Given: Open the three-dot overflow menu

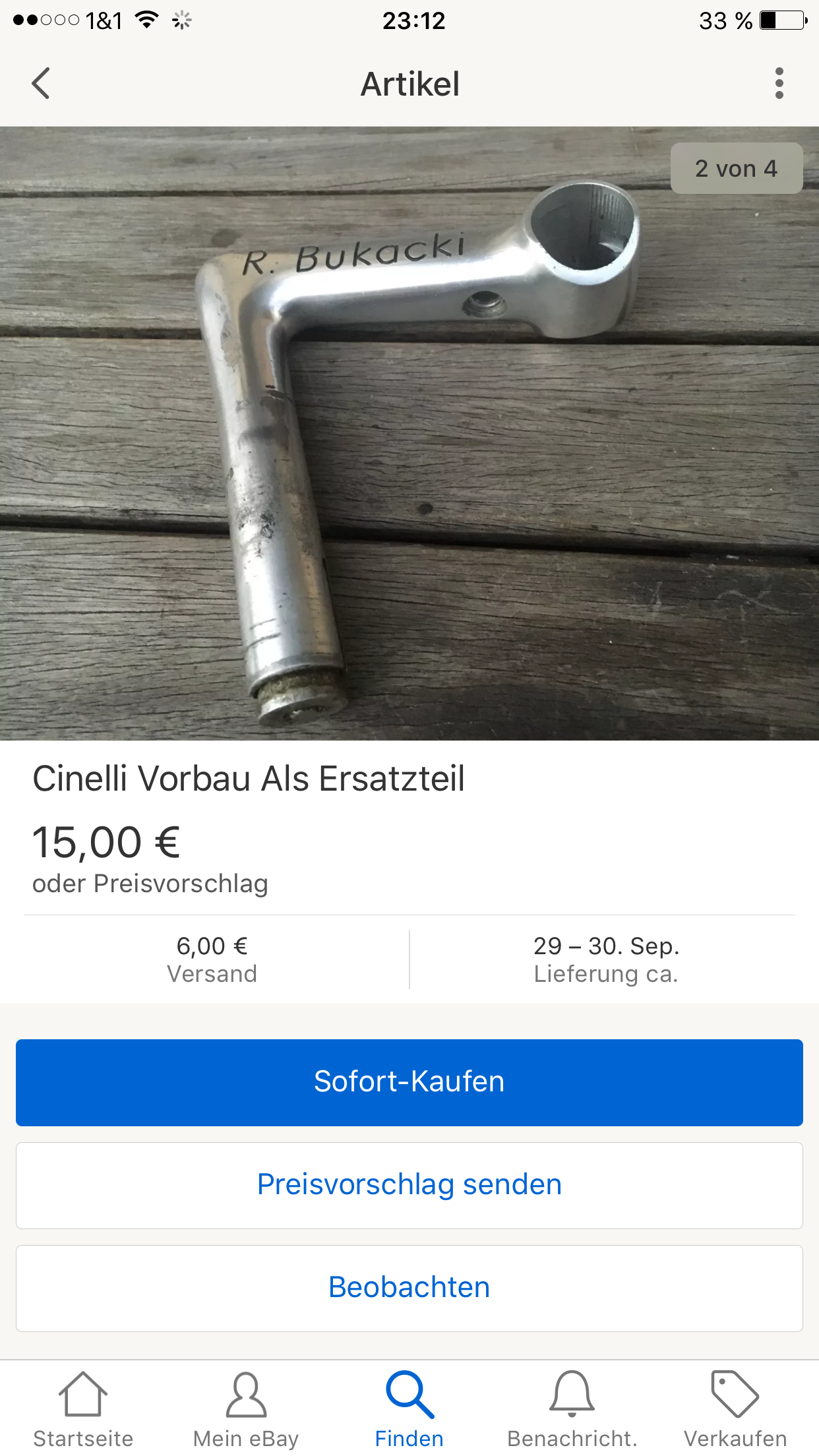Looking at the screenshot, I should point(779,84).
